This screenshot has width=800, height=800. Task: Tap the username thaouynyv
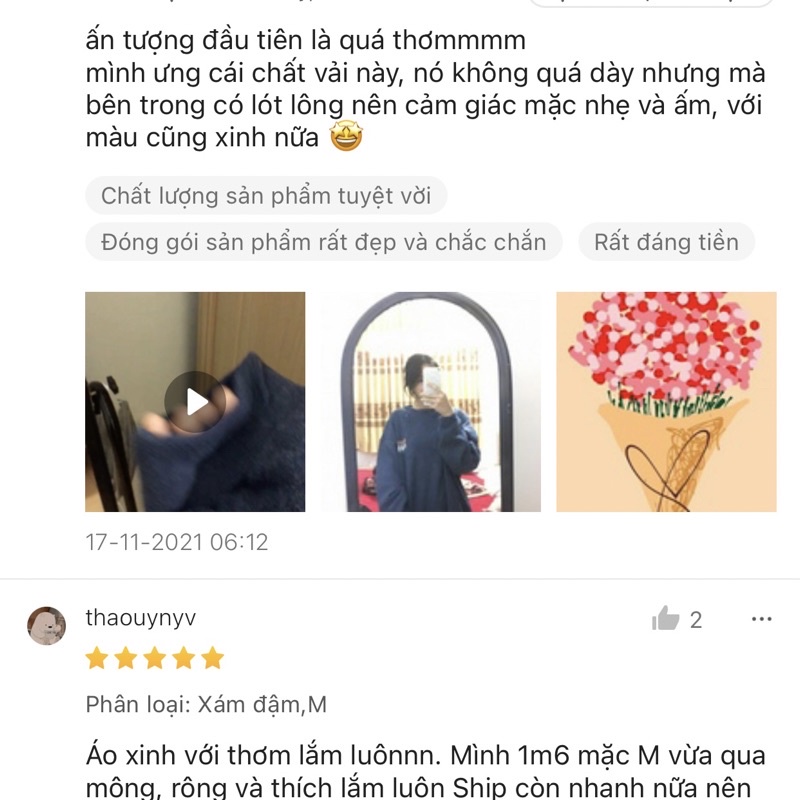[140, 618]
